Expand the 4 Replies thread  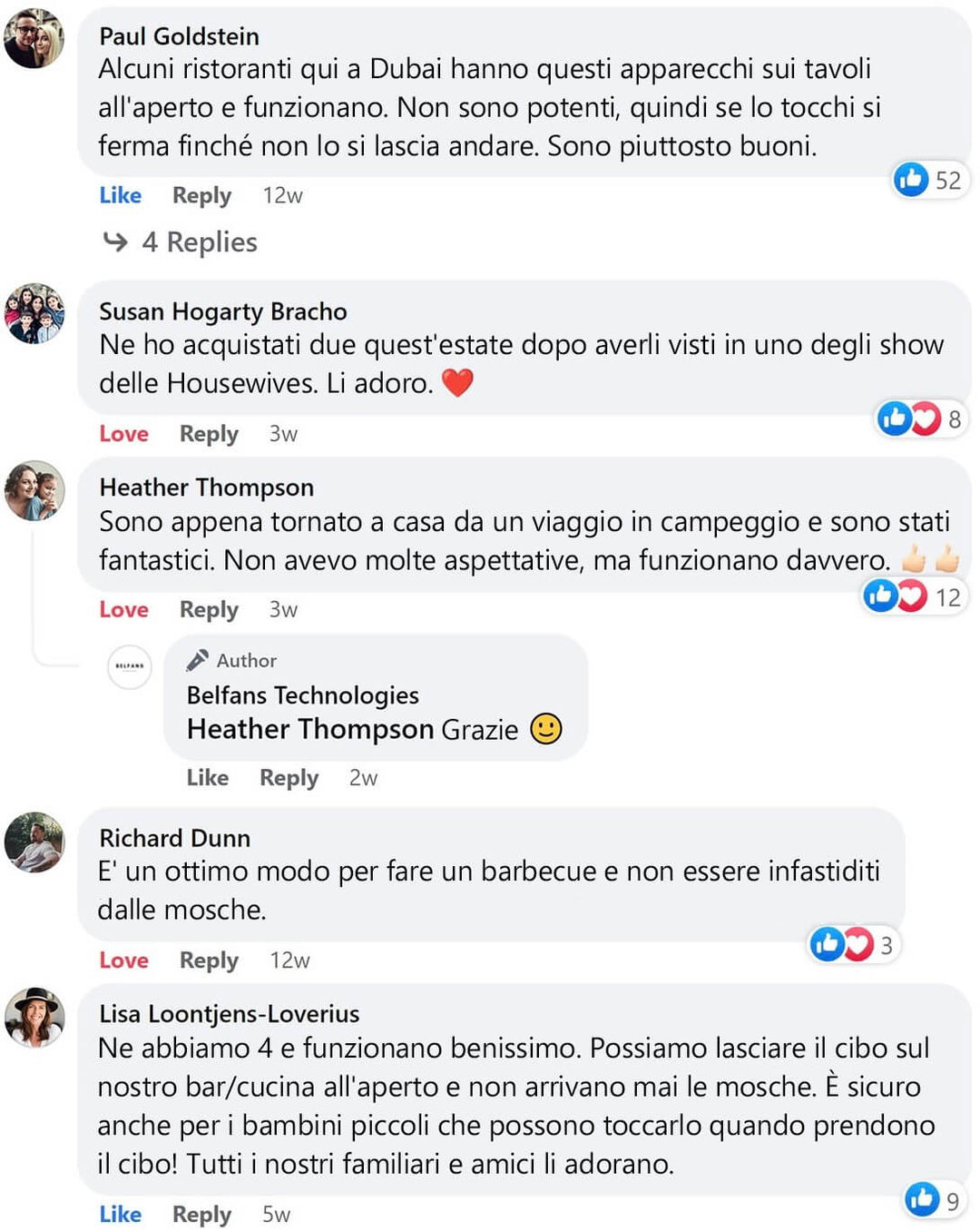(199, 242)
